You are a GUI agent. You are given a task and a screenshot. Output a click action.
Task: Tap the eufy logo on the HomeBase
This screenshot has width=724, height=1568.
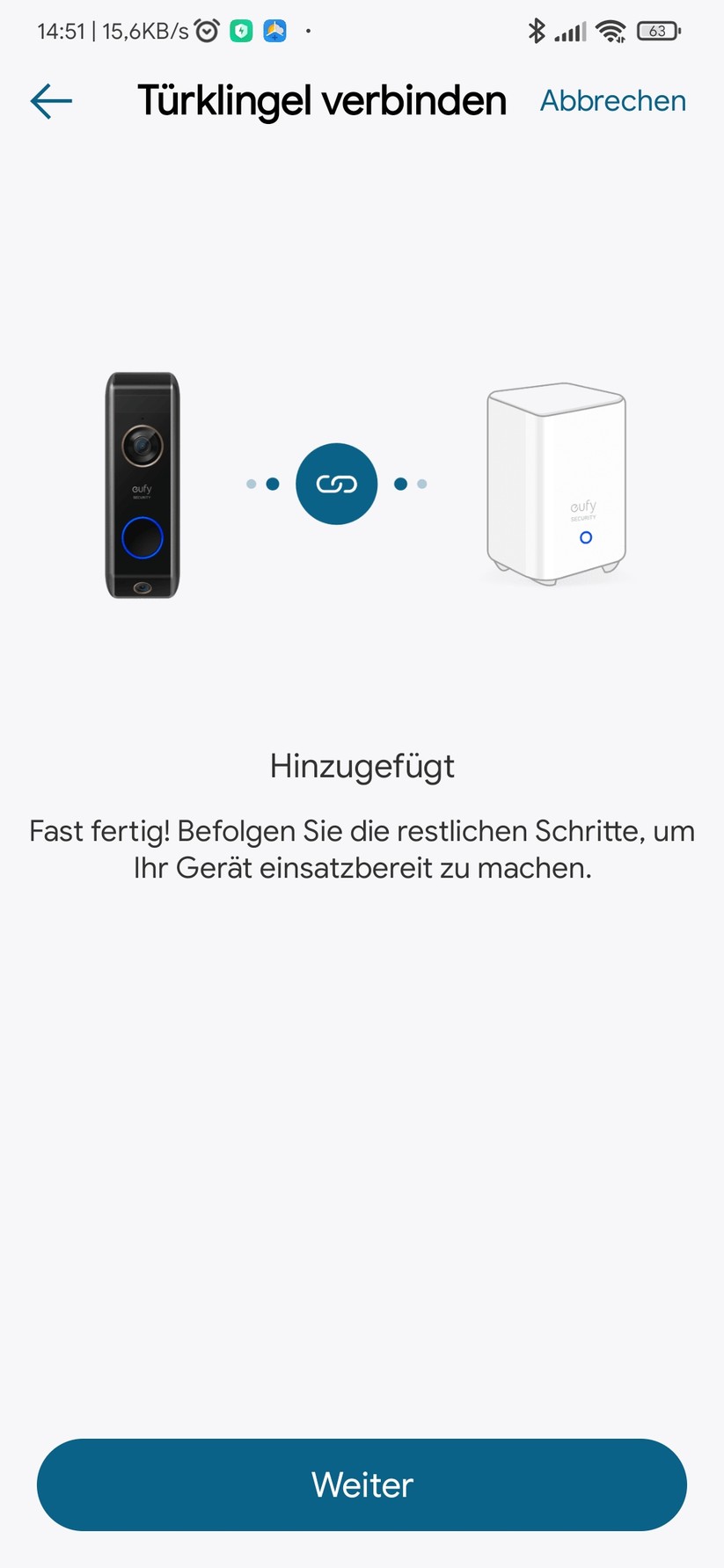pyautogui.click(x=584, y=508)
